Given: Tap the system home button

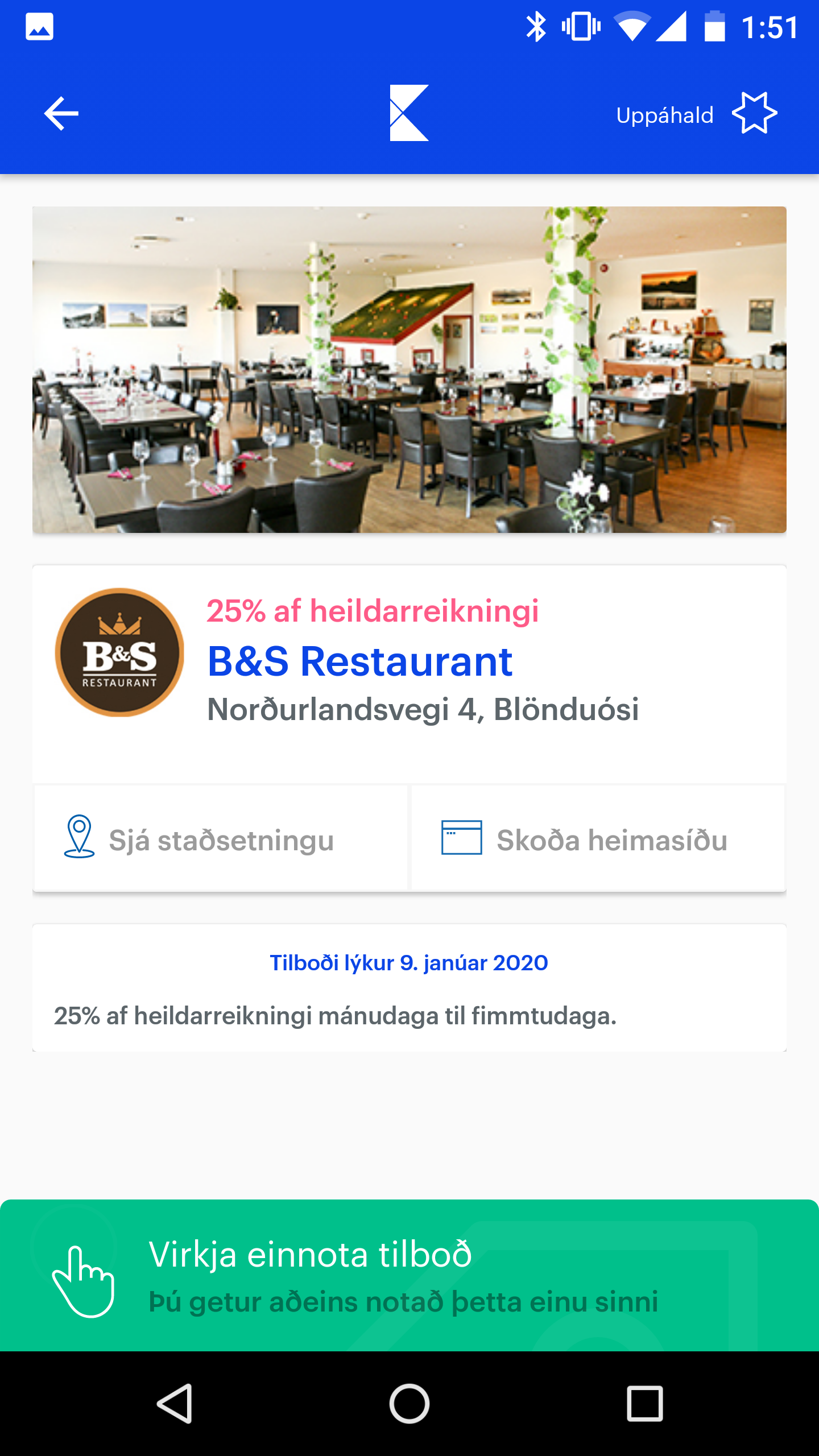Looking at the screenshot, I should pos(409,1404).
